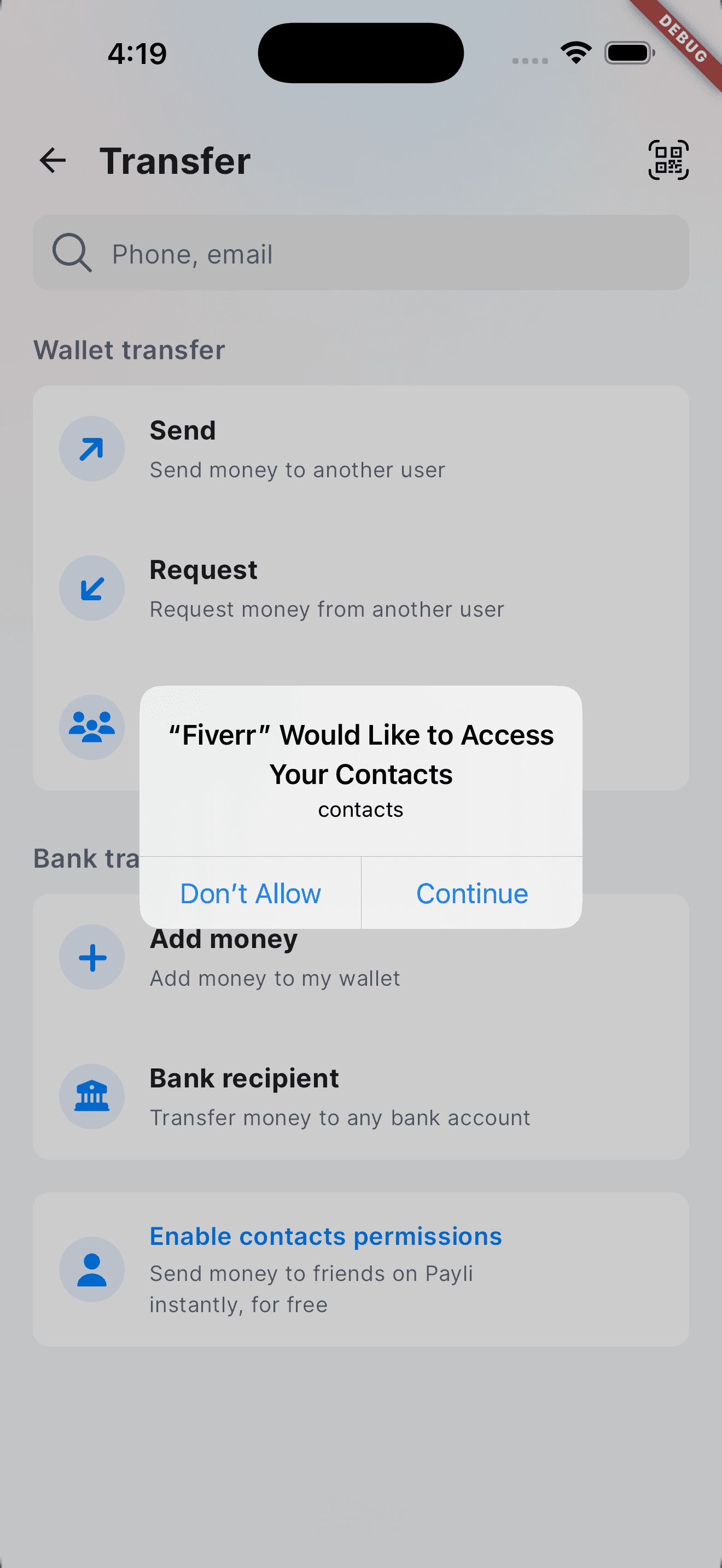
Task: Open Send money to another user
Action: coord(361,450)
